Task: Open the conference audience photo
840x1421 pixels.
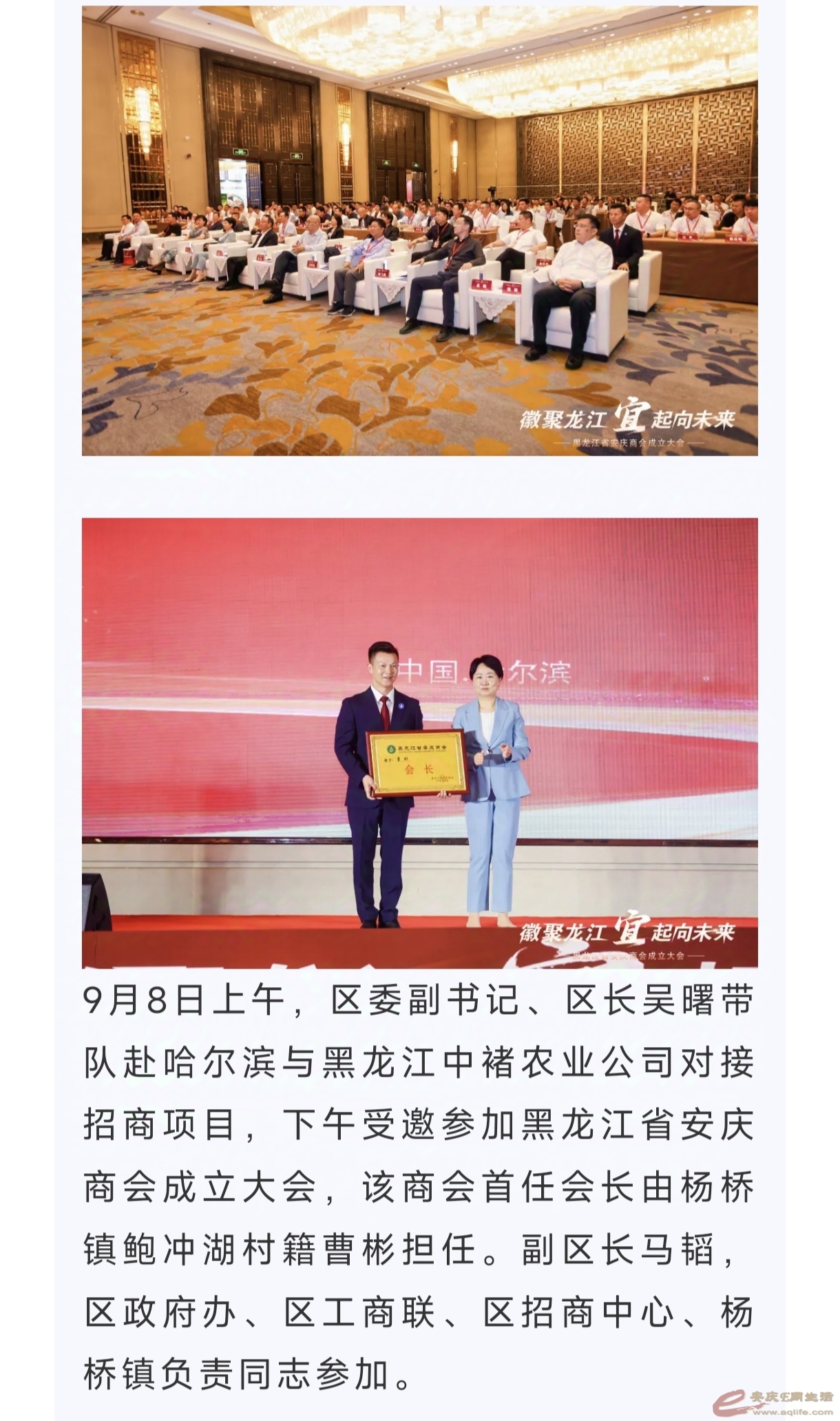Action: point(419,231)
